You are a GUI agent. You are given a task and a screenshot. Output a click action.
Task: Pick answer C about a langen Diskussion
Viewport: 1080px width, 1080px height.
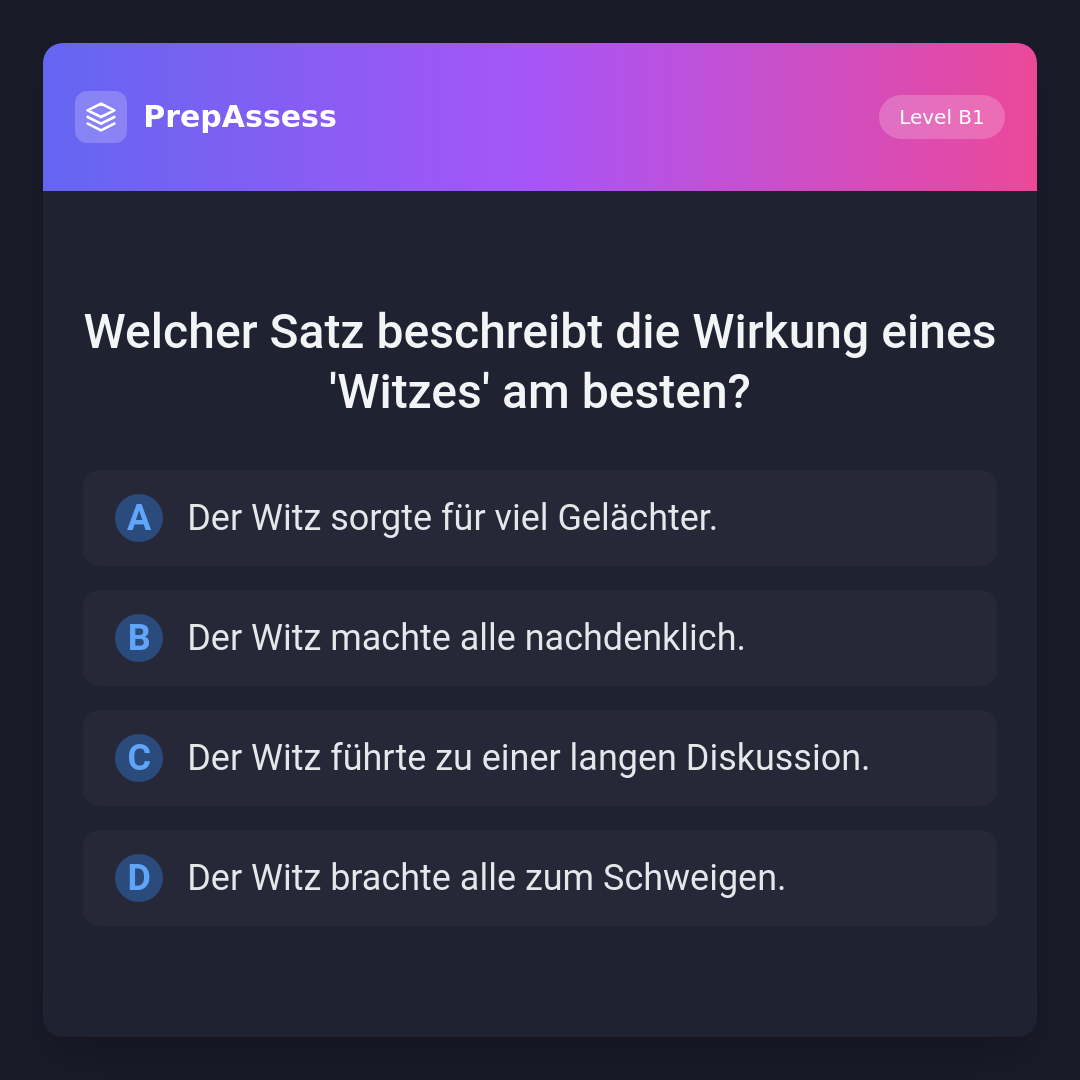coord(540,758)
